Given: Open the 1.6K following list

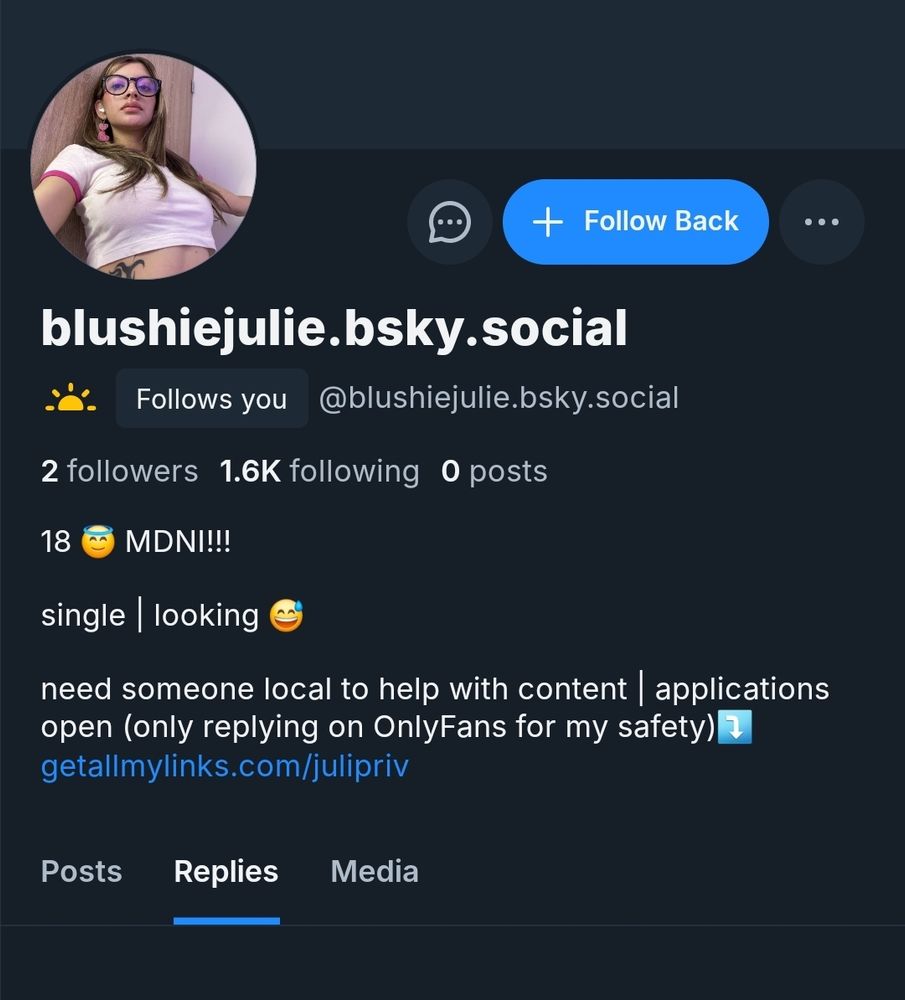Looking at the screenshot, I should pos(319,471).
